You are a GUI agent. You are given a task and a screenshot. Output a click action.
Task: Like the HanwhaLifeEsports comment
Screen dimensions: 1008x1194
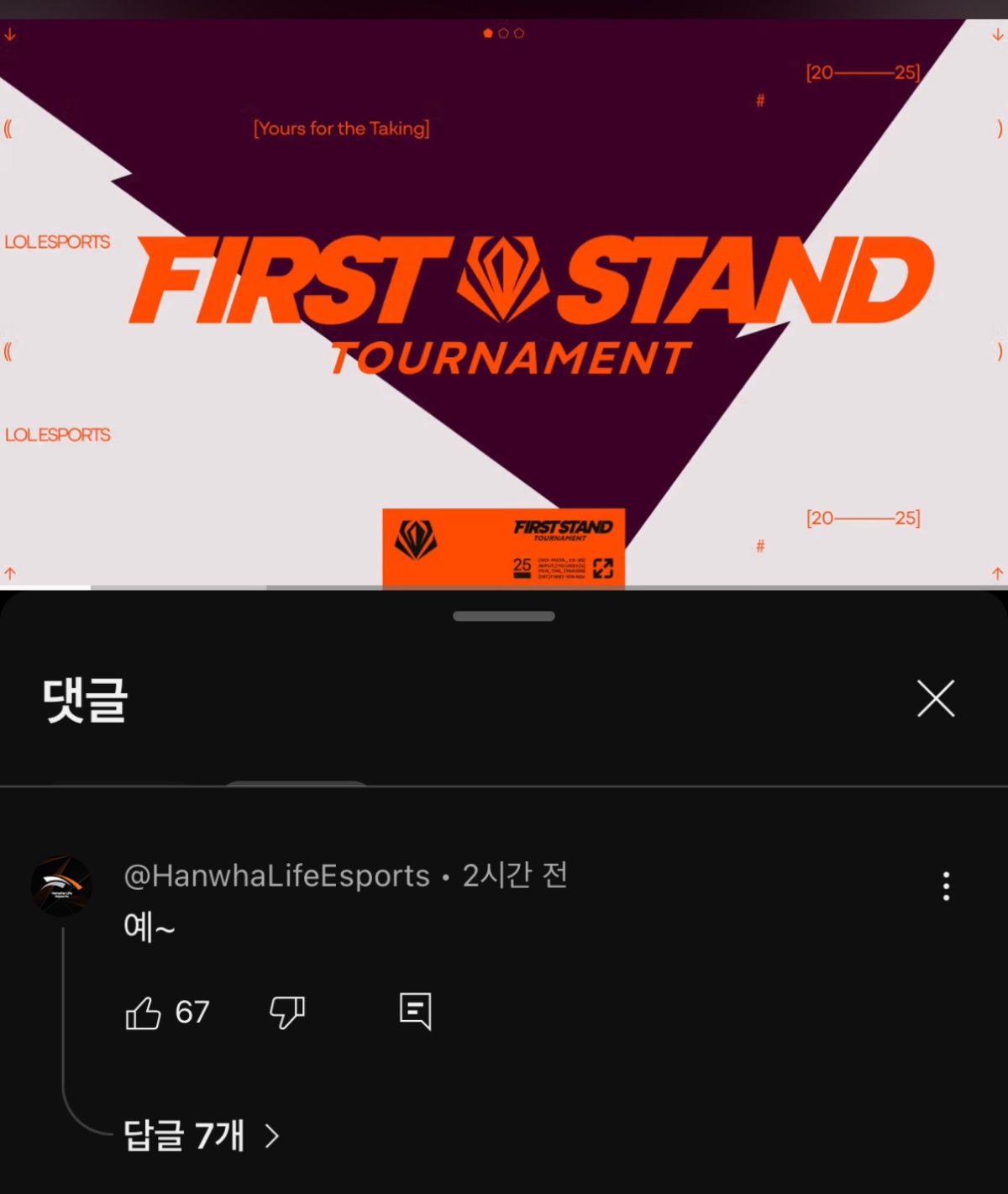(144, 1013)
